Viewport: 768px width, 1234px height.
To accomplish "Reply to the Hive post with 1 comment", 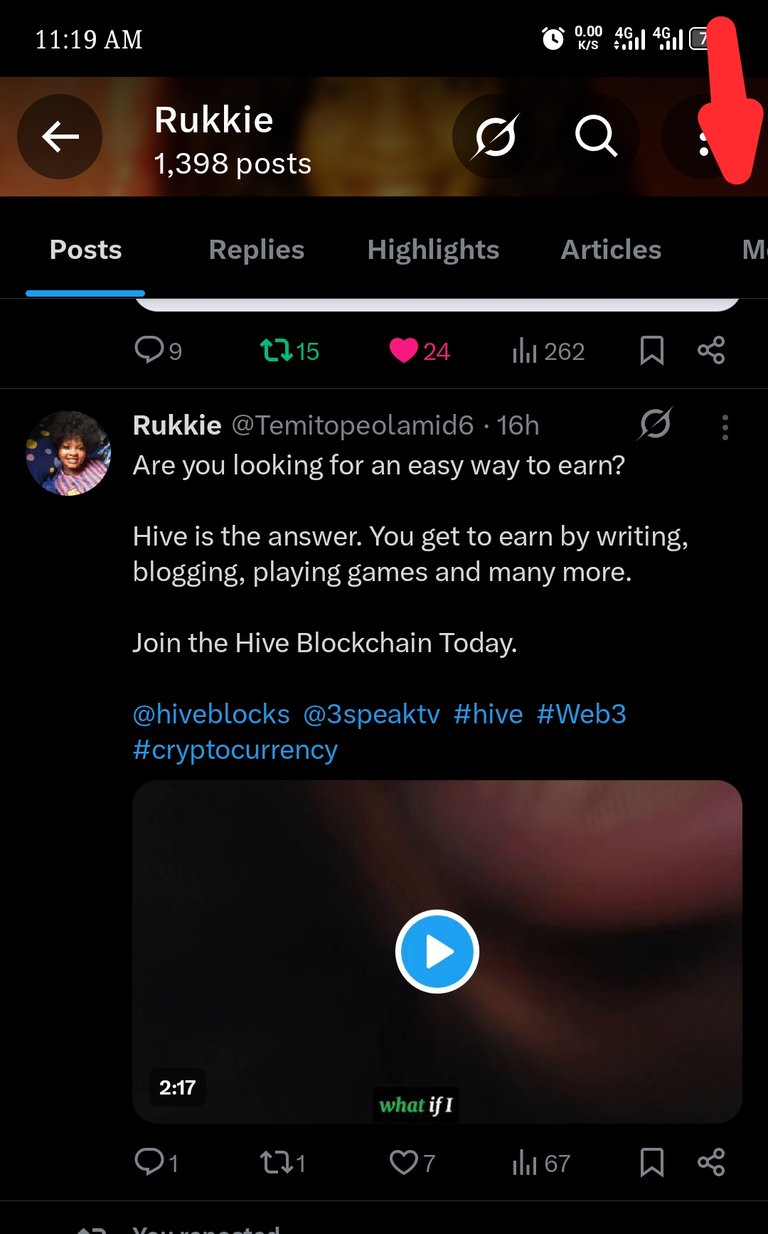I will [156, 1163].
